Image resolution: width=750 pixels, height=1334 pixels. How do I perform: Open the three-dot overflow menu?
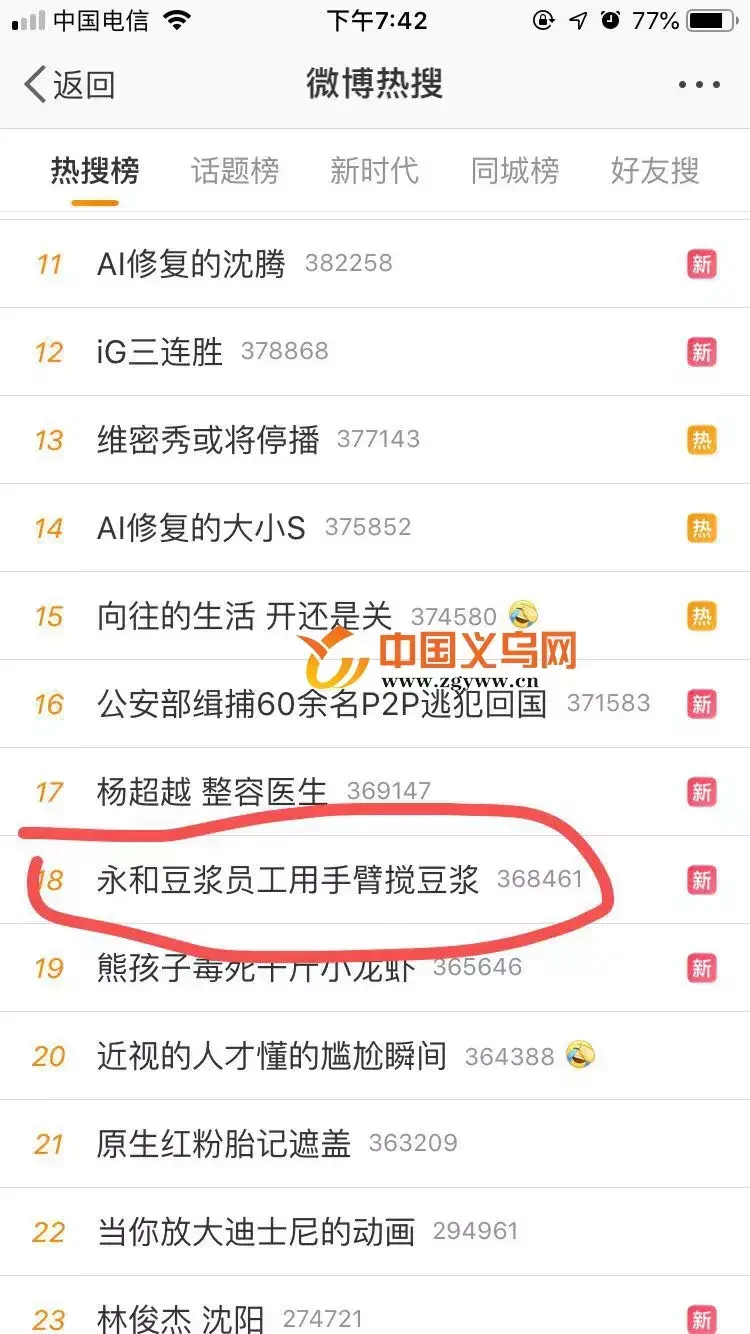tap(698, 85)
